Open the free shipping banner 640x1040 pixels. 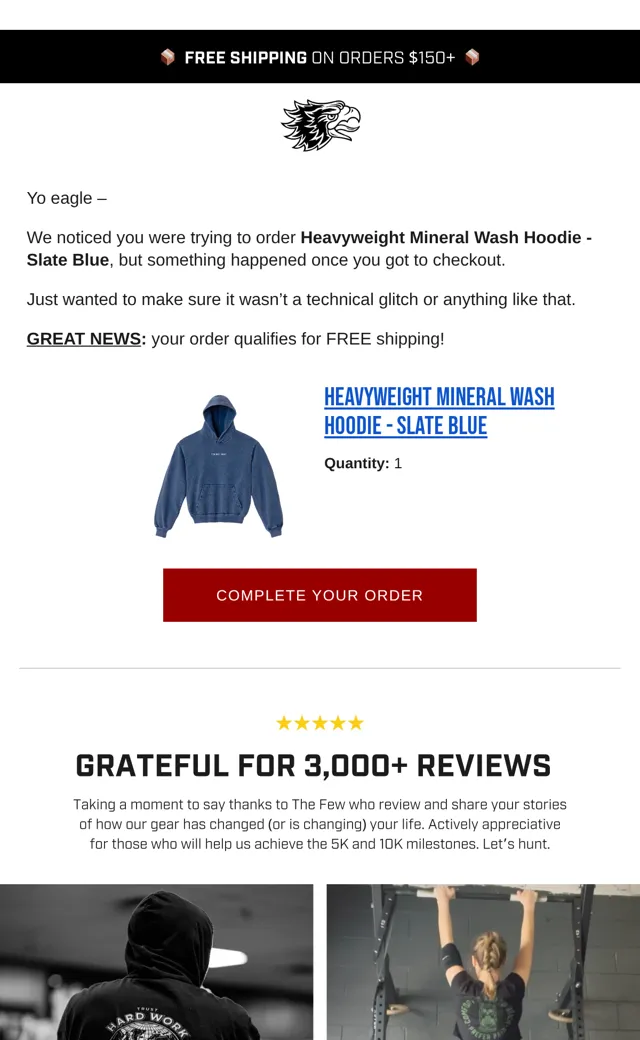(x=320, y=57)
